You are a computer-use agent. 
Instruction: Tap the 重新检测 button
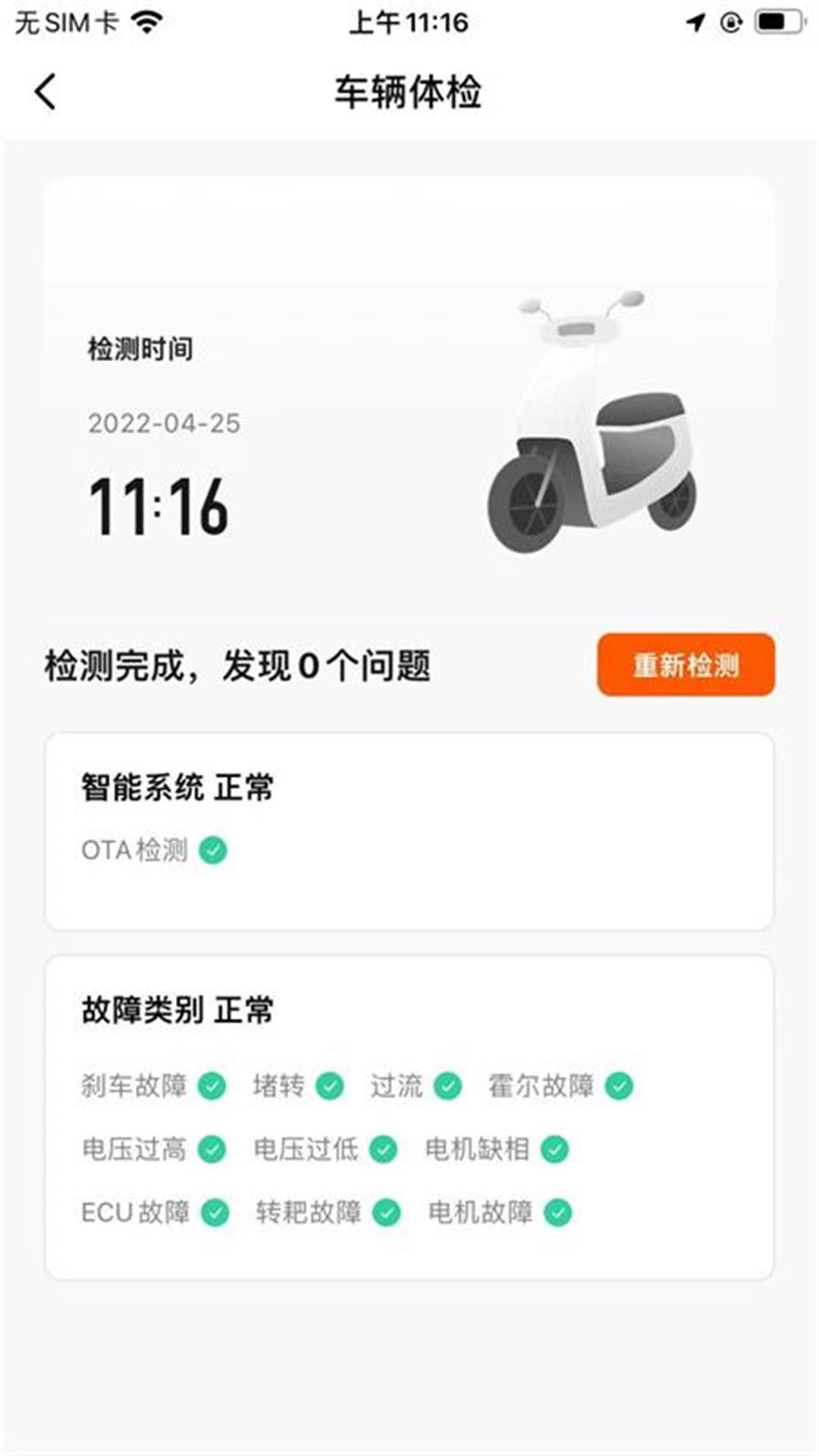point(686,665)
